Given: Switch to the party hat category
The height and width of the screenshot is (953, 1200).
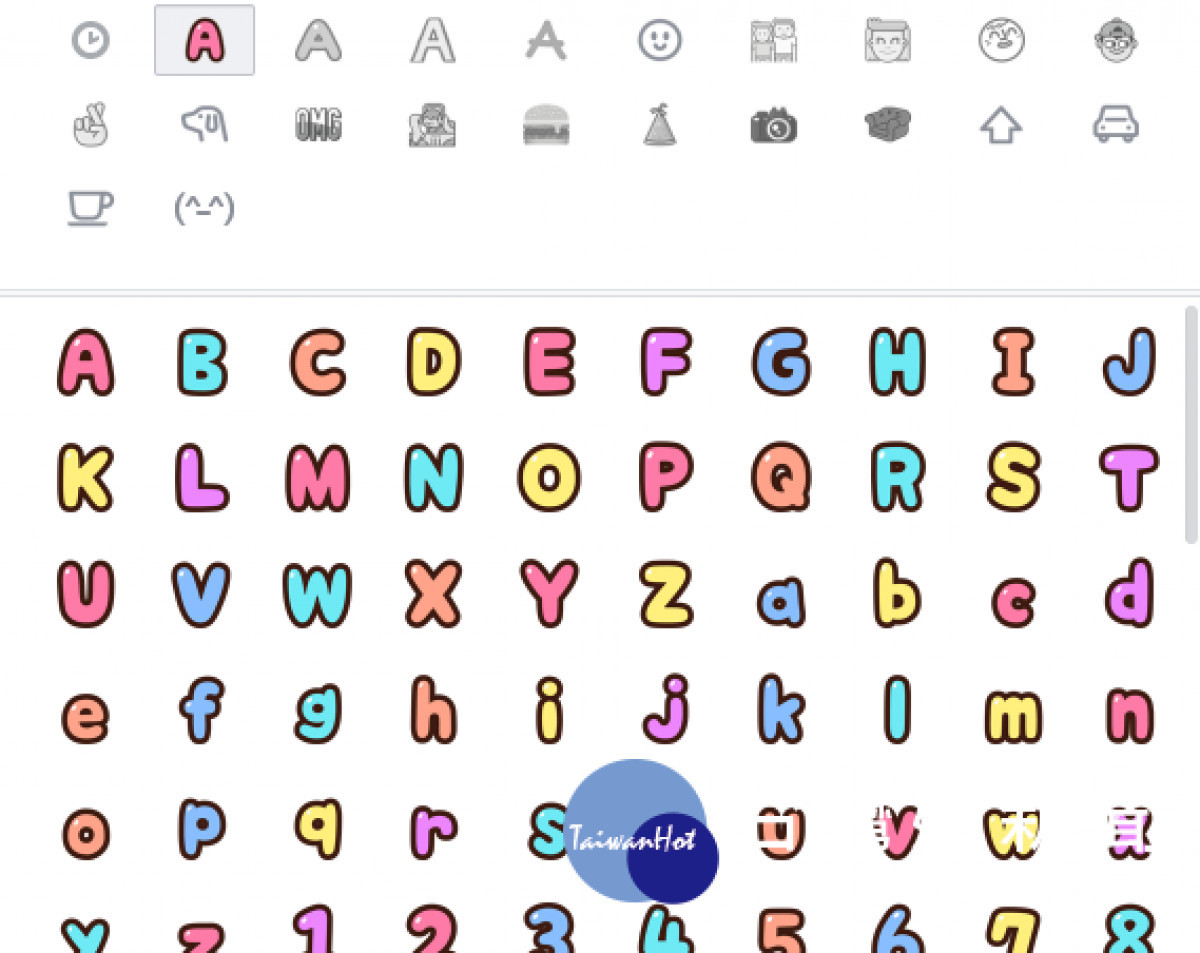Looking at the screenshot, I should pos(660,126).
